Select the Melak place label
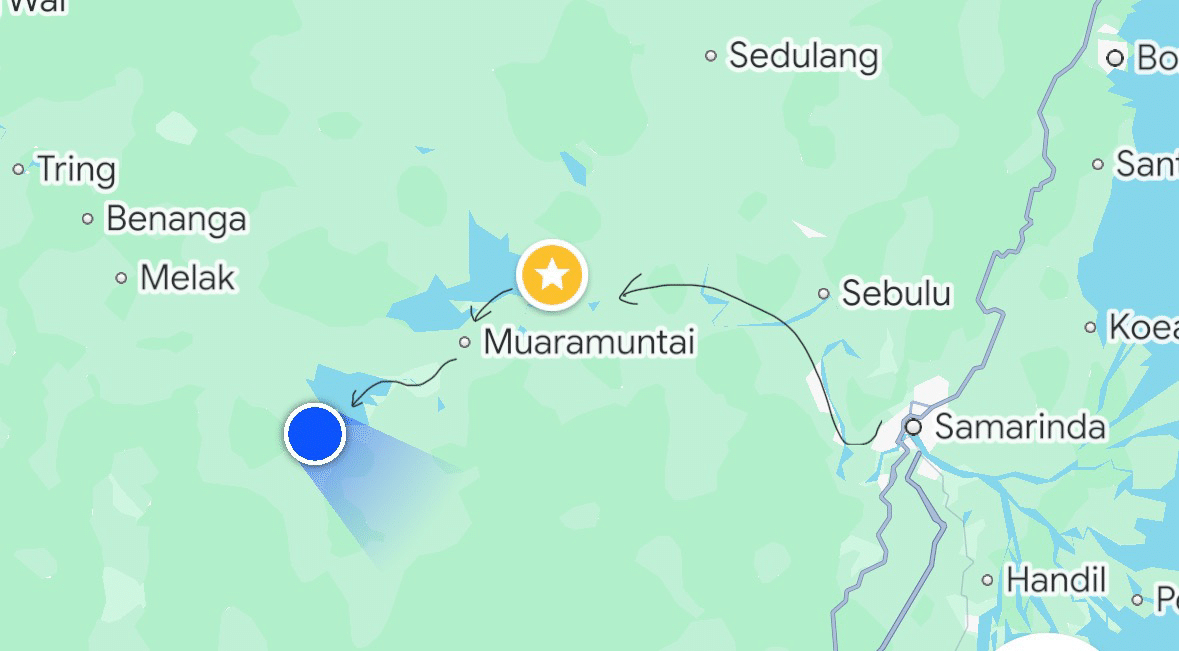Screen dimensions: 1179x651 [x=187, y=277]
